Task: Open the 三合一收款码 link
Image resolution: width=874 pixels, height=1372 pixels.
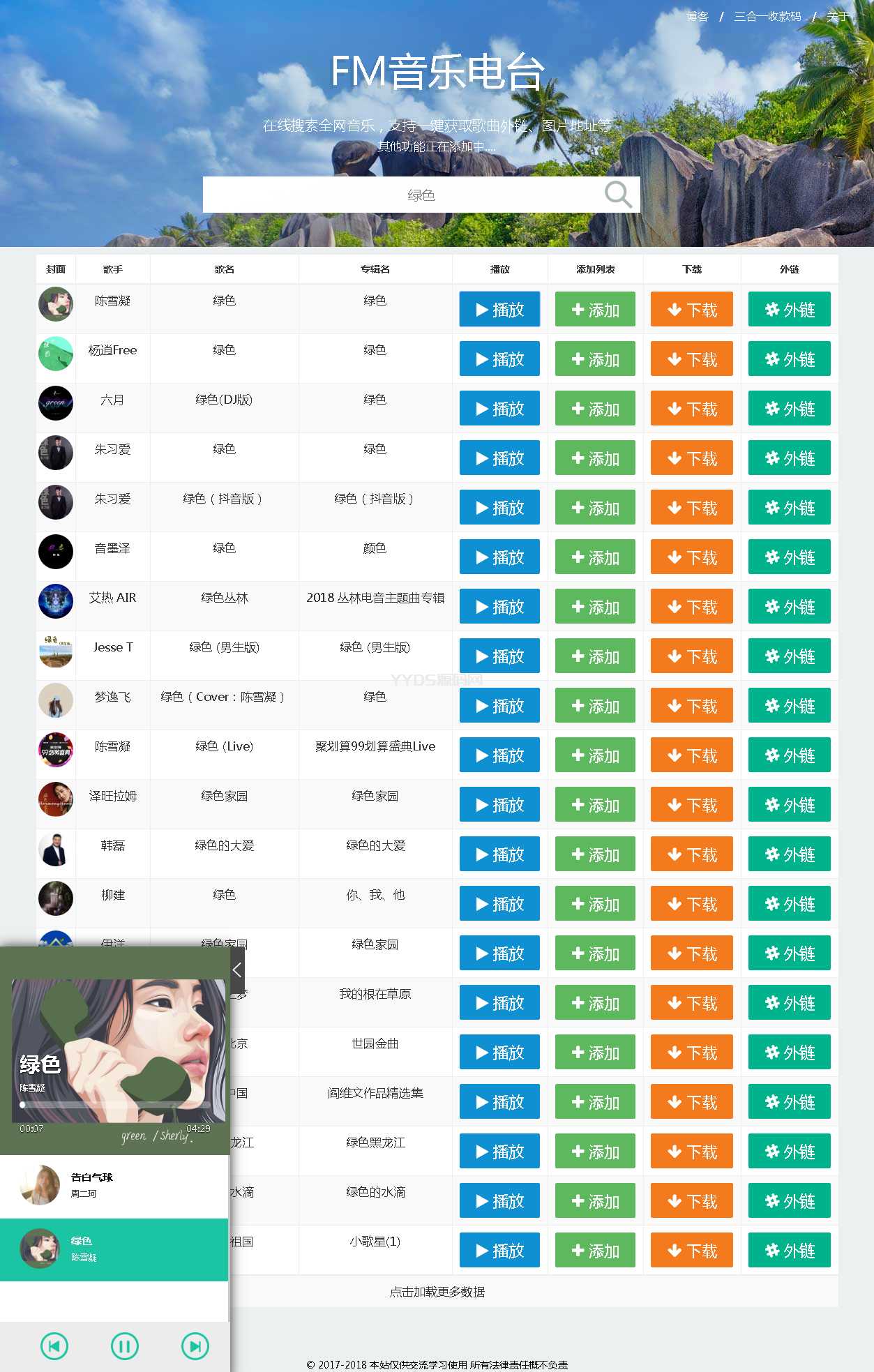Action: click(x=767, y=16)
